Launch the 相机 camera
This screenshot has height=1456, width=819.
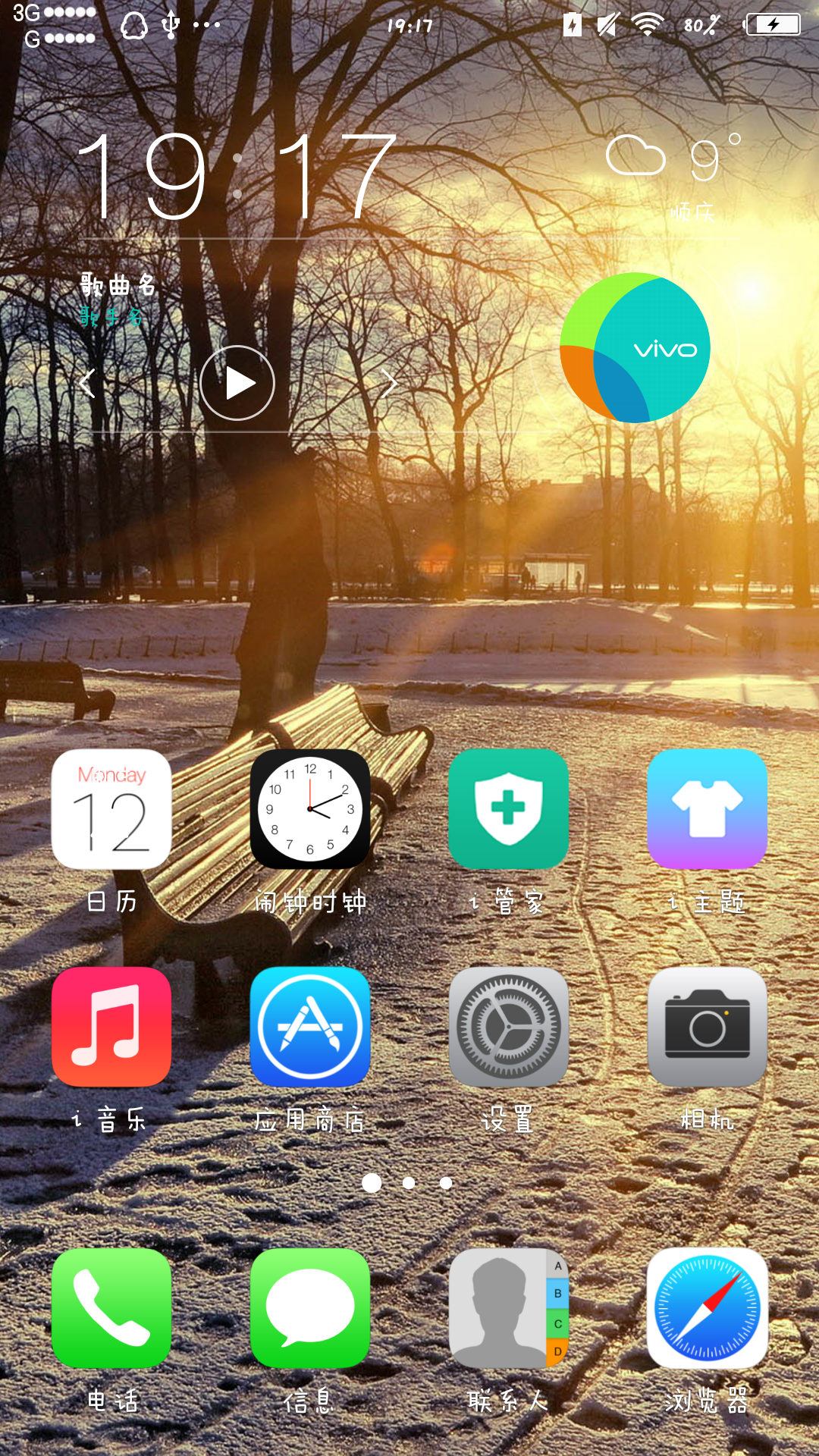click(x=707, y=1027)
